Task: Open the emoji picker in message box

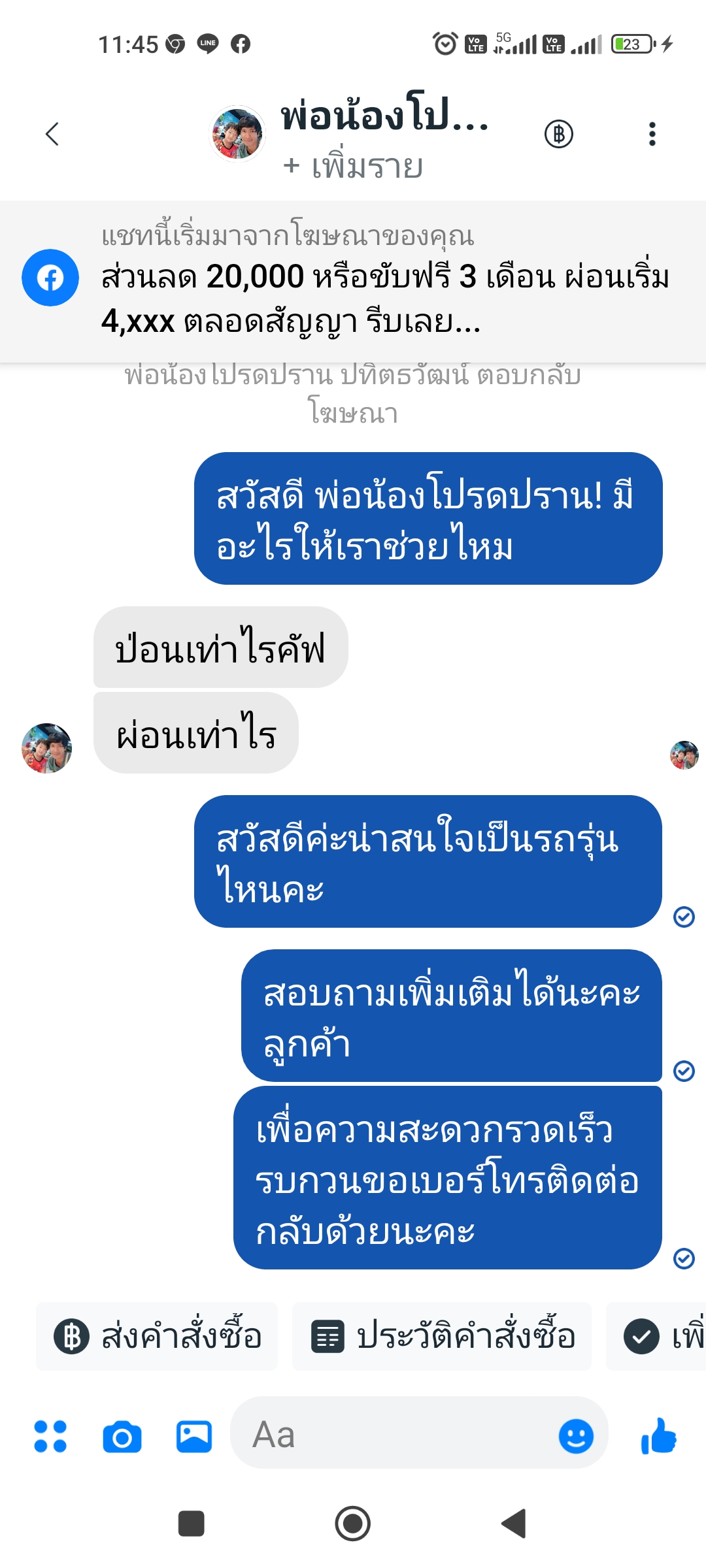Action: click(x=576, y=1436)
